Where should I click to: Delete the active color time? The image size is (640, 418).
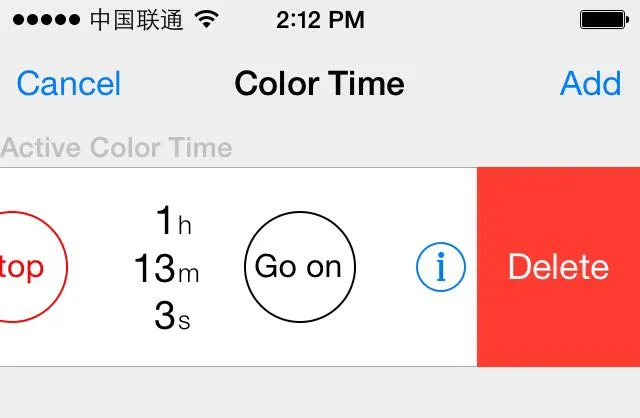(558, 267)
